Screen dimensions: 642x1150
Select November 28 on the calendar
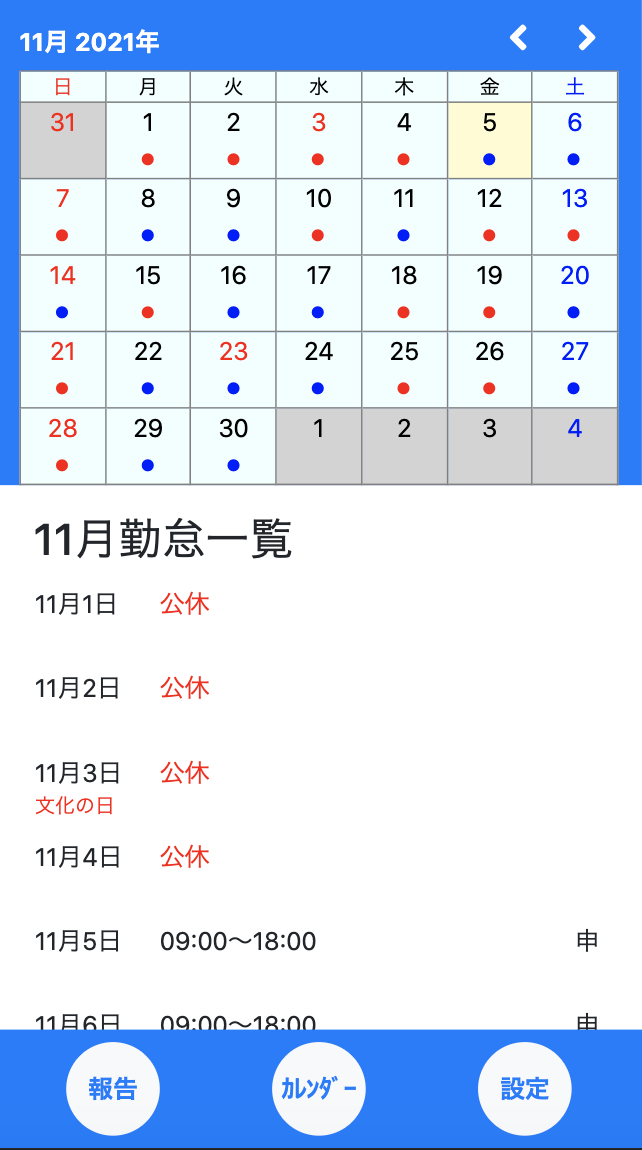point(63,446)
